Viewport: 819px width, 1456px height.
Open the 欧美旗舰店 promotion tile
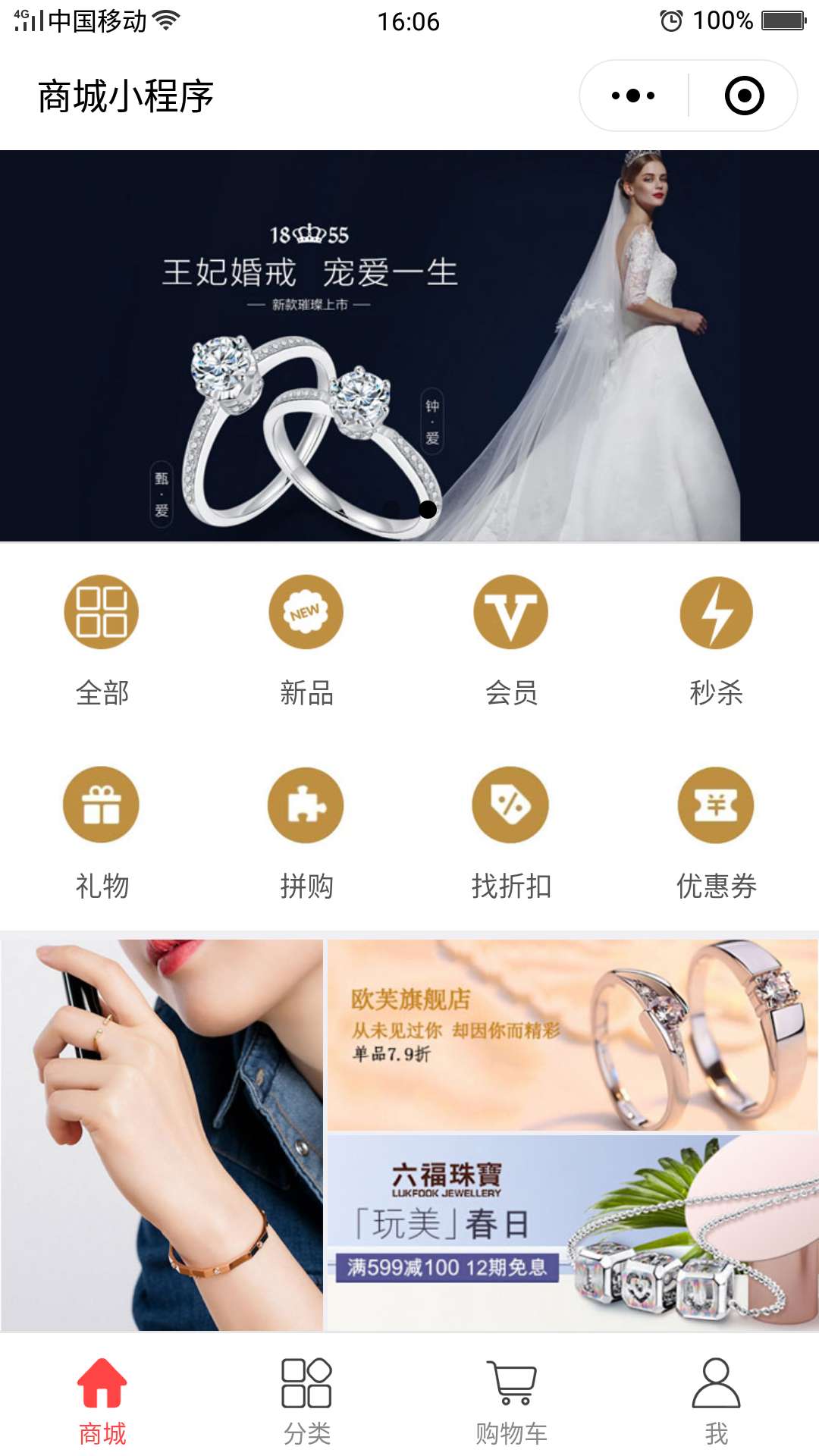(573, 1035)
